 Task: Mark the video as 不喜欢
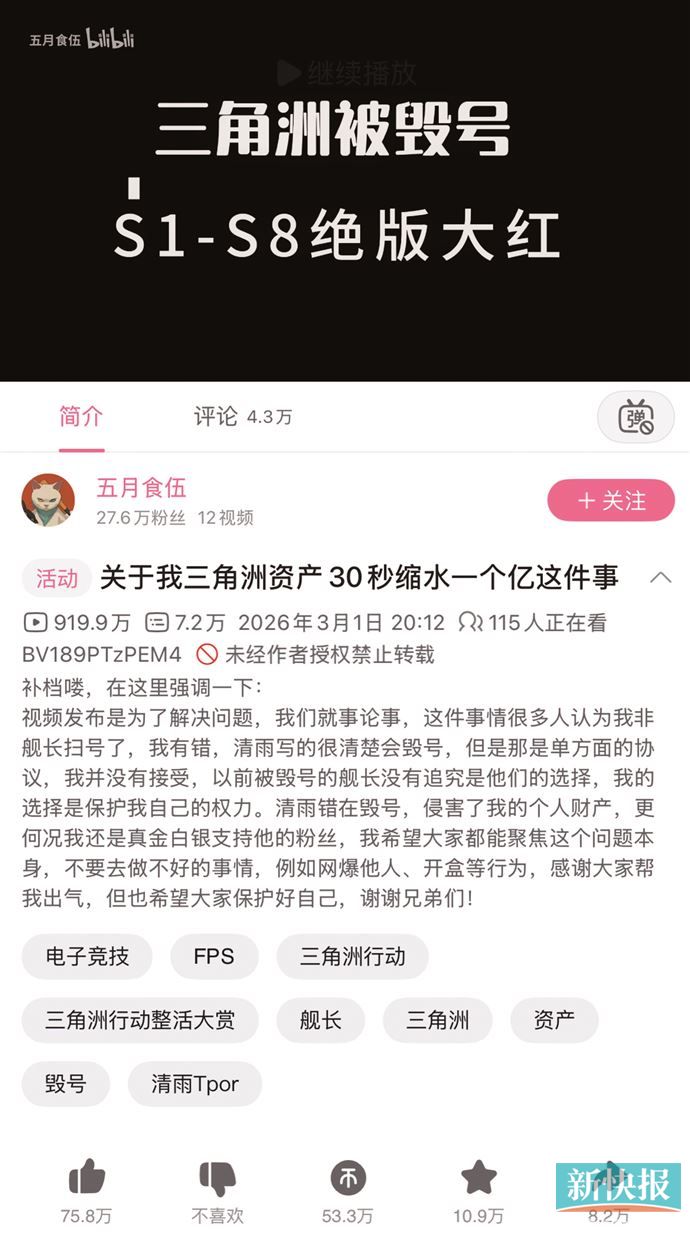[x=217, y=1180]
